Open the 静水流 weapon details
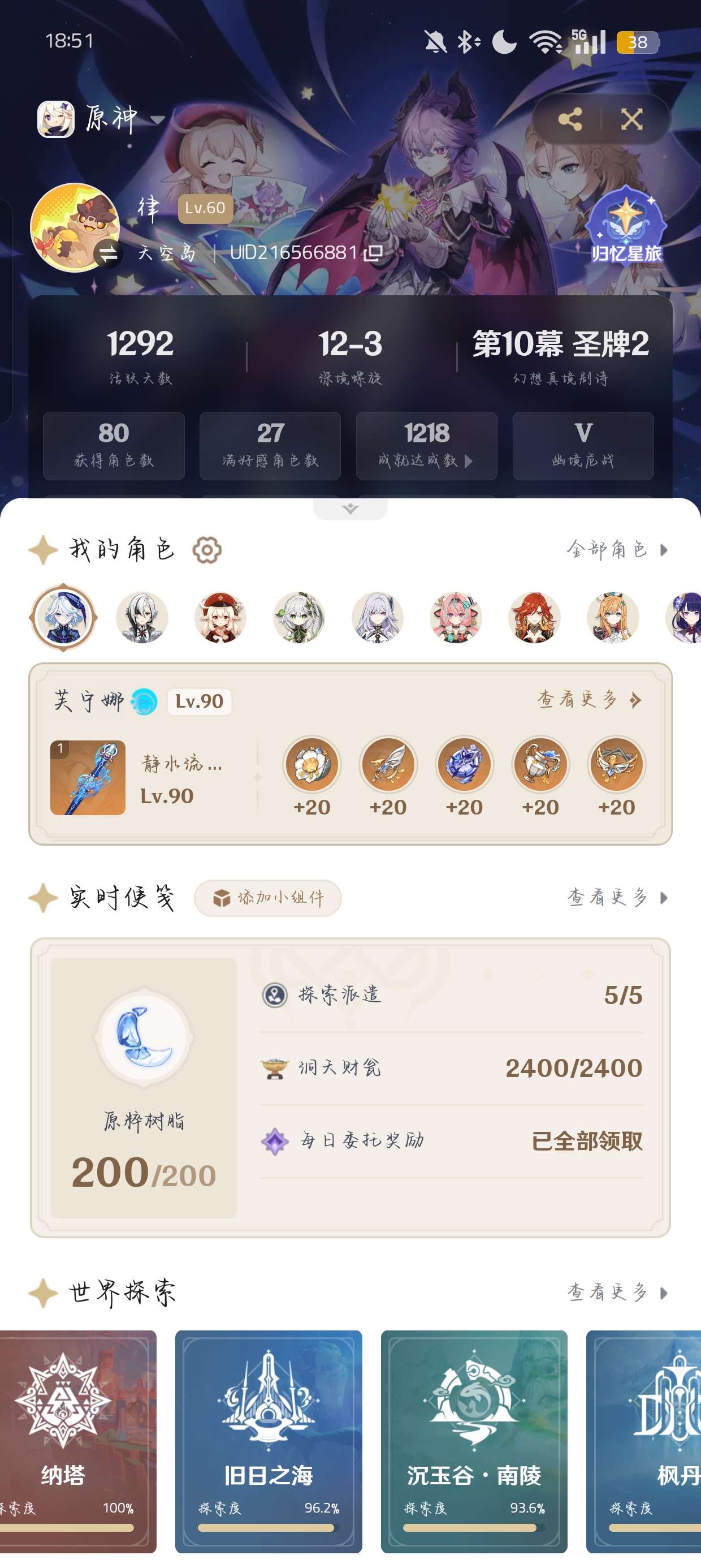Screen dimensions: 701x1568 88,777
